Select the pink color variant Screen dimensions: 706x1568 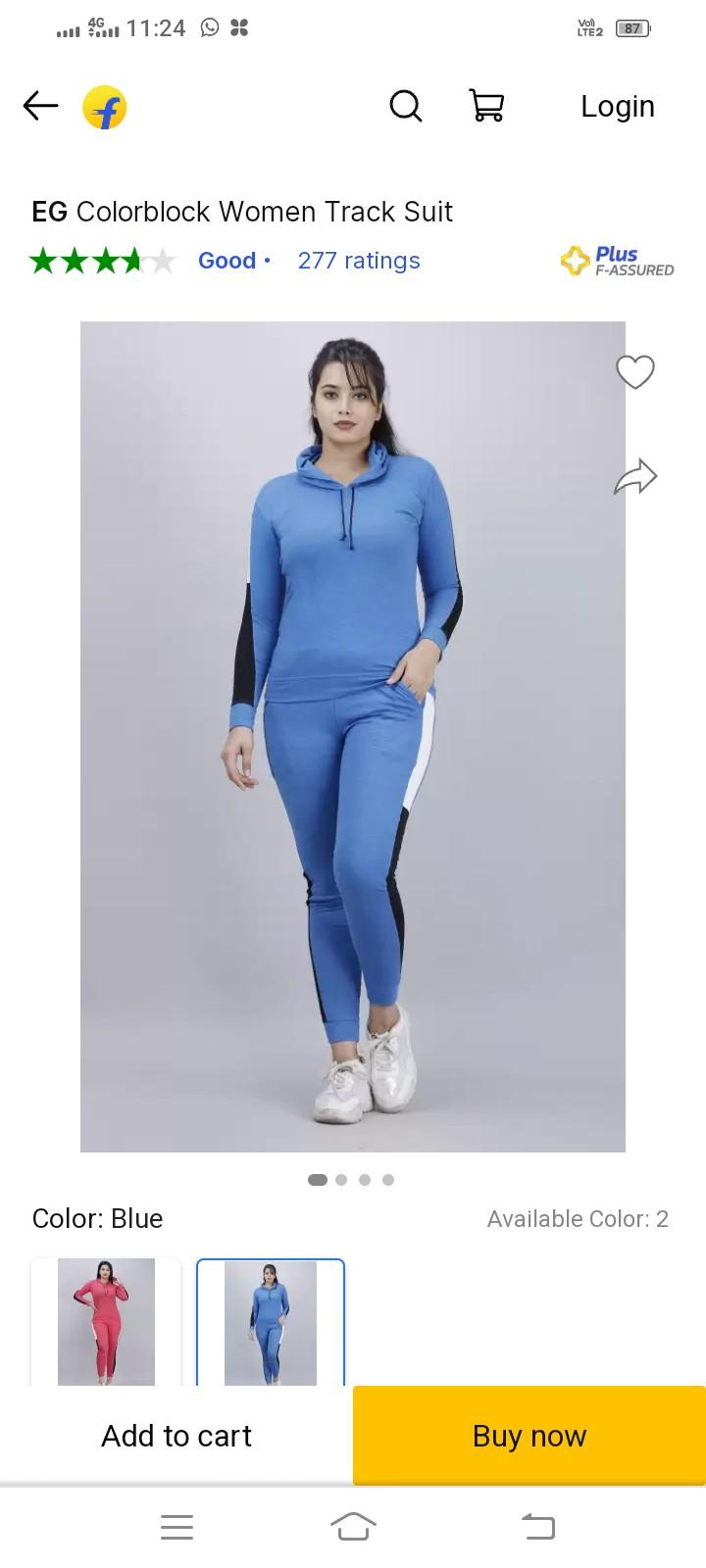(x=106, y=1321)
